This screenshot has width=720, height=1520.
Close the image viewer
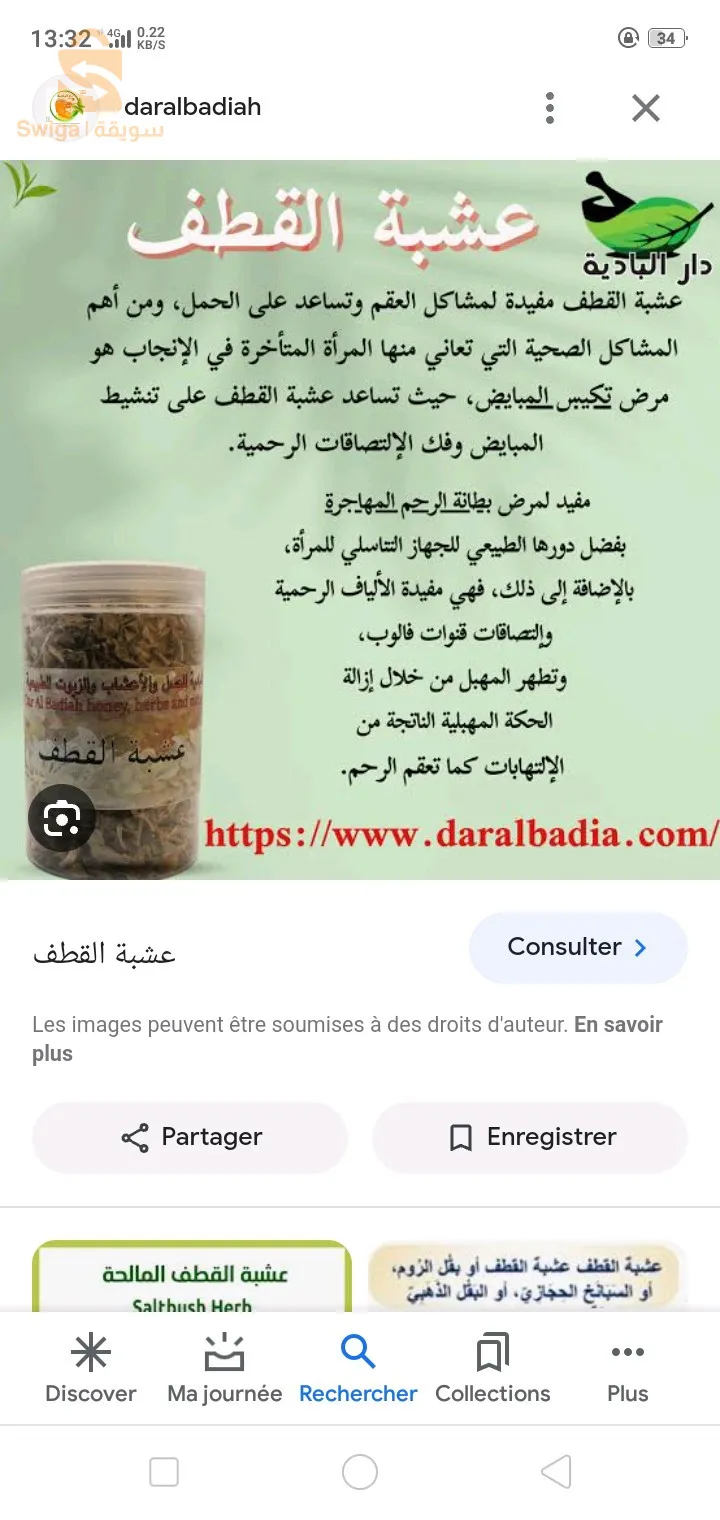646,108
